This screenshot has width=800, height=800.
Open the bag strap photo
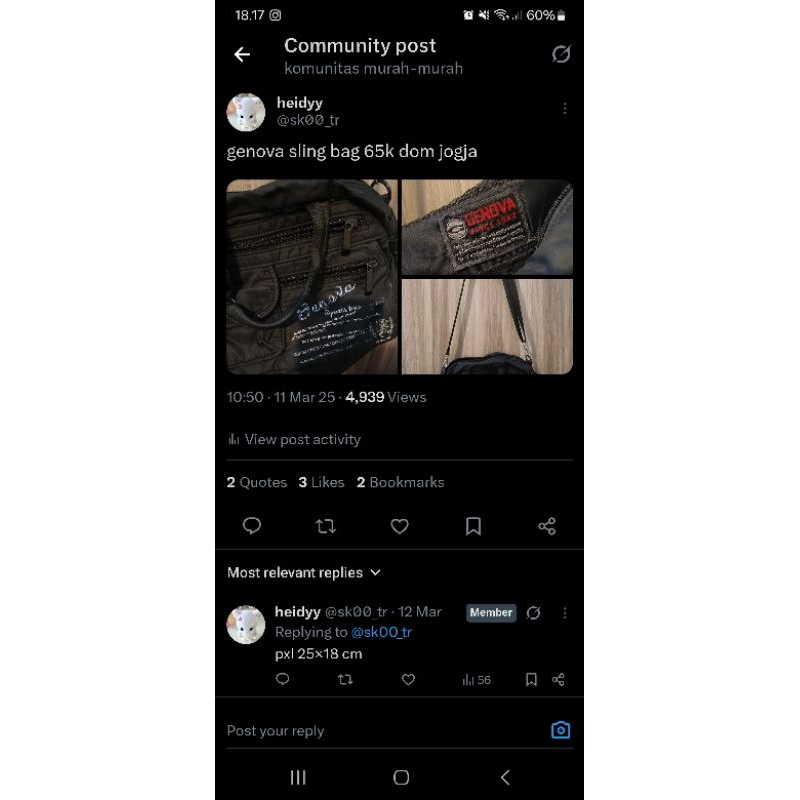point(487,327)
